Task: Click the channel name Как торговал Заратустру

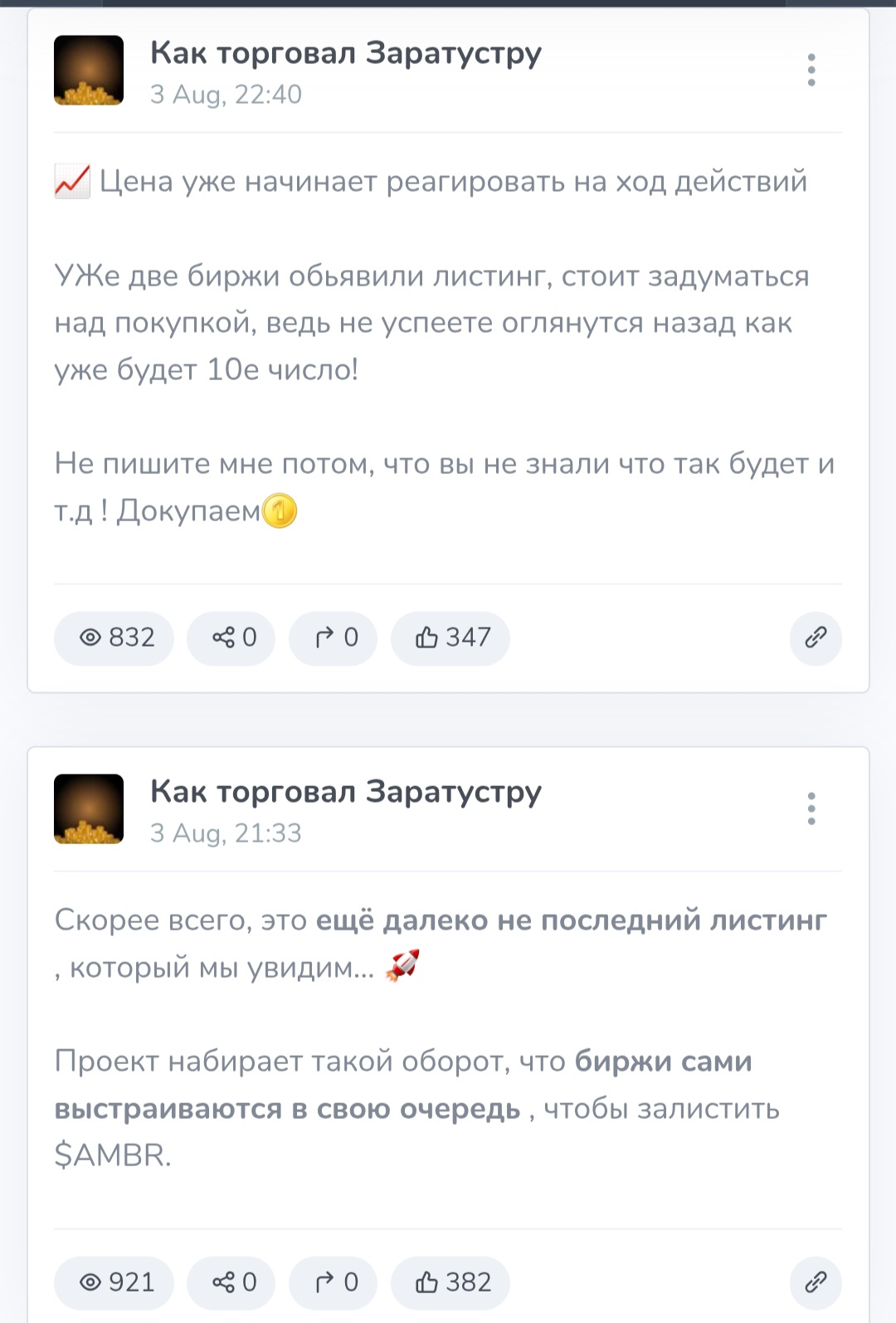Action: 345,53
